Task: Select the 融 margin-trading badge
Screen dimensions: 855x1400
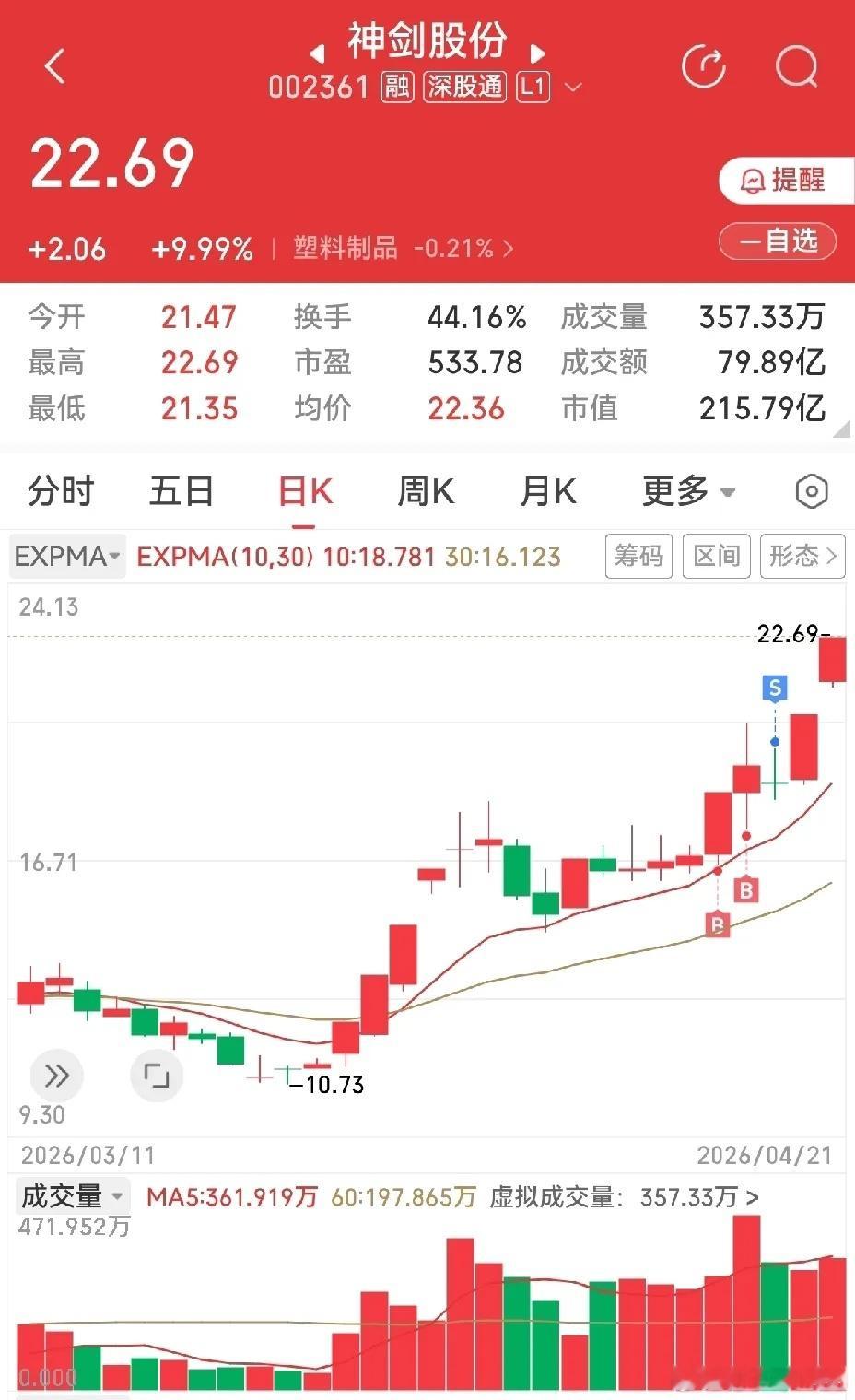Action: coord(394,88)
